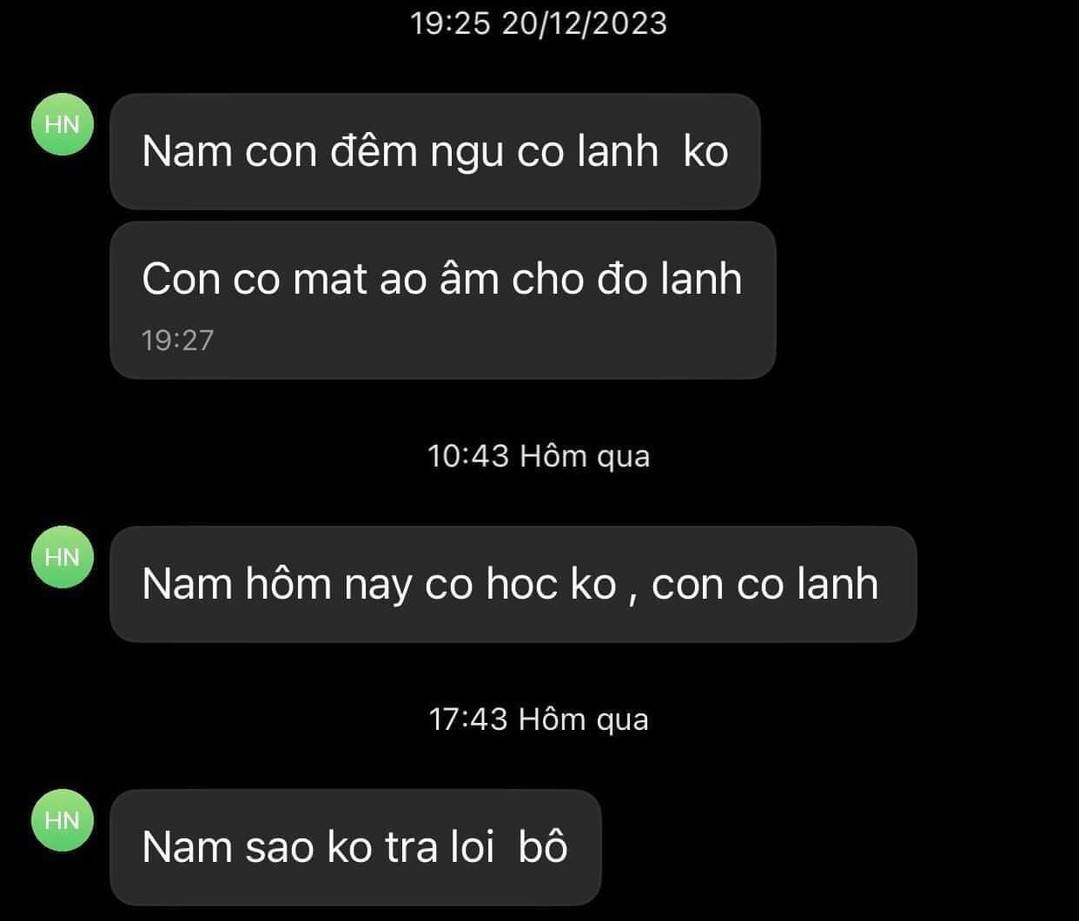Open HN avatar beside 'Nam hôm nay co hoc' message
The width and height of the screenshot is (1079, 921).
(x=63, y=557)
